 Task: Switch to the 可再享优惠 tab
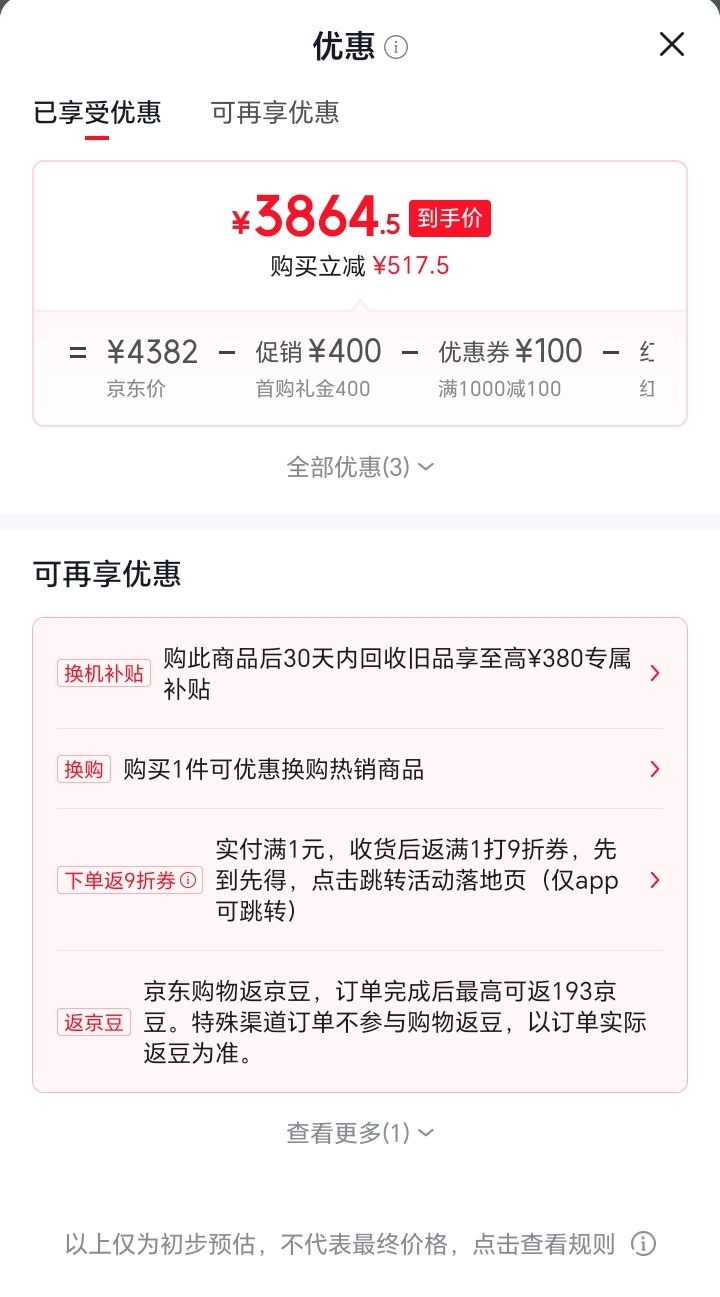pos(275,112)
